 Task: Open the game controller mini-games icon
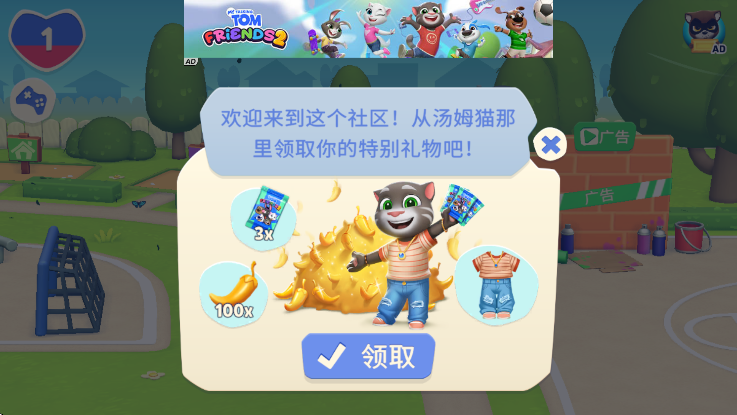point(30,98)
